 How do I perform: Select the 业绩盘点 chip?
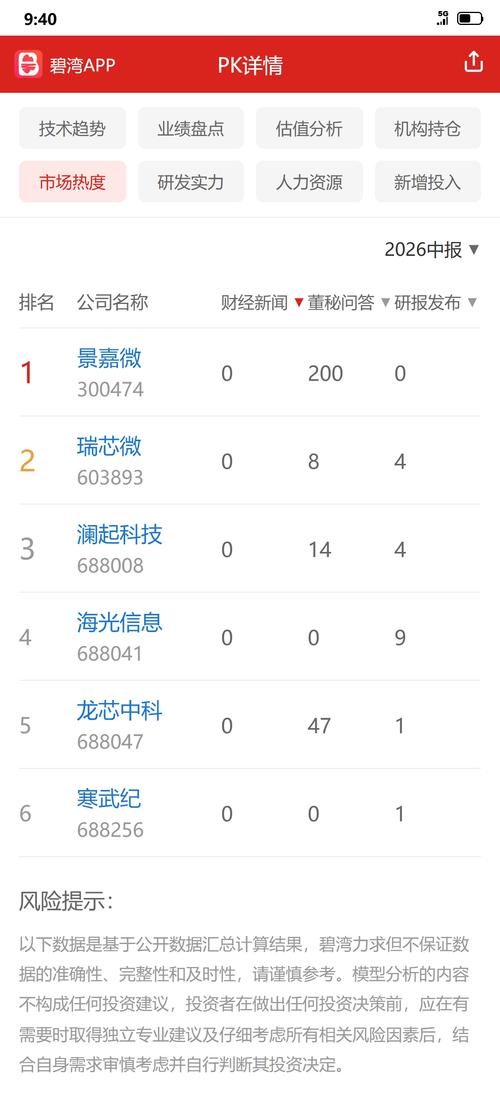(x=191, y=128)
